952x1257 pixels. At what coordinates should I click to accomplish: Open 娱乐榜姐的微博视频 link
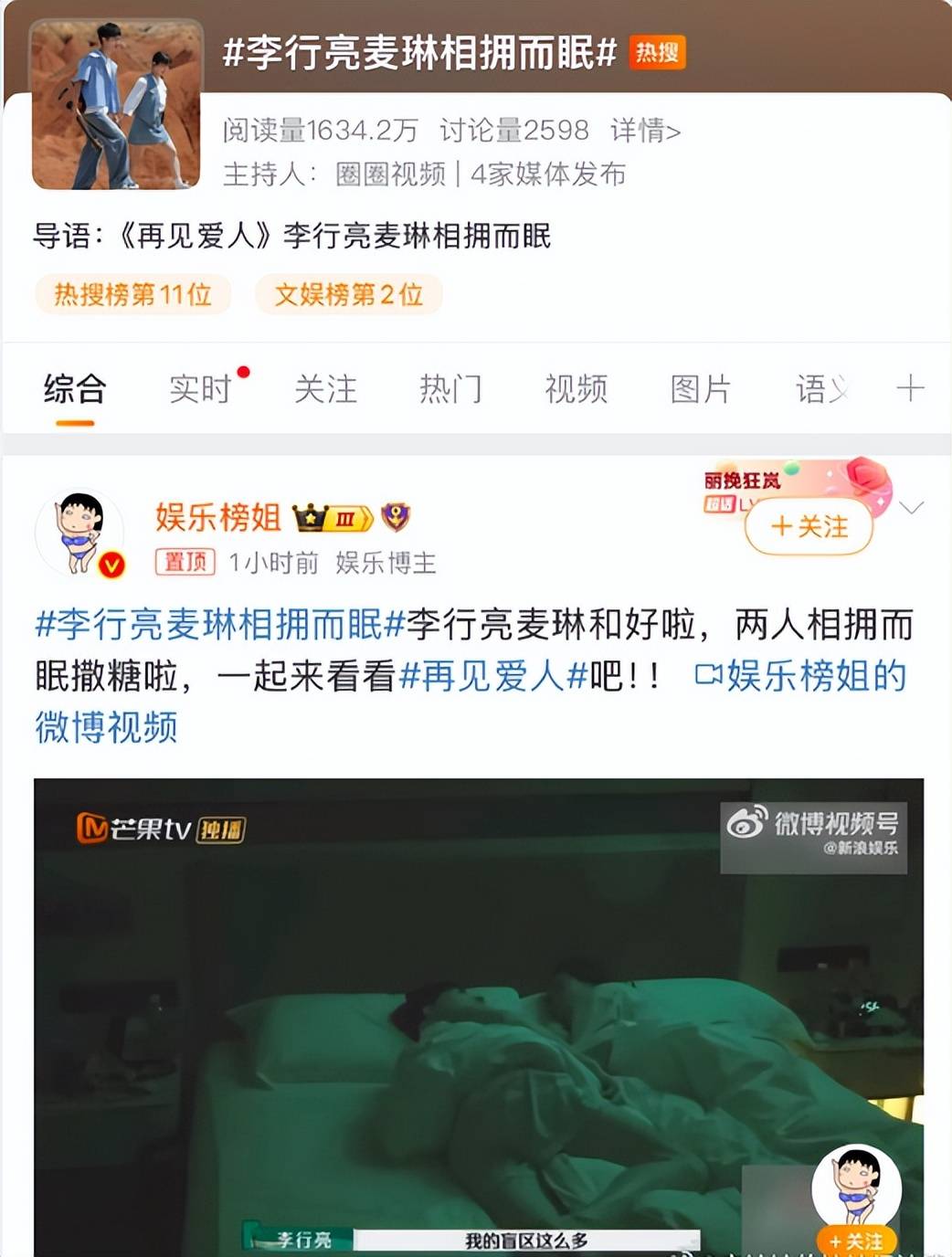(799, 677)
